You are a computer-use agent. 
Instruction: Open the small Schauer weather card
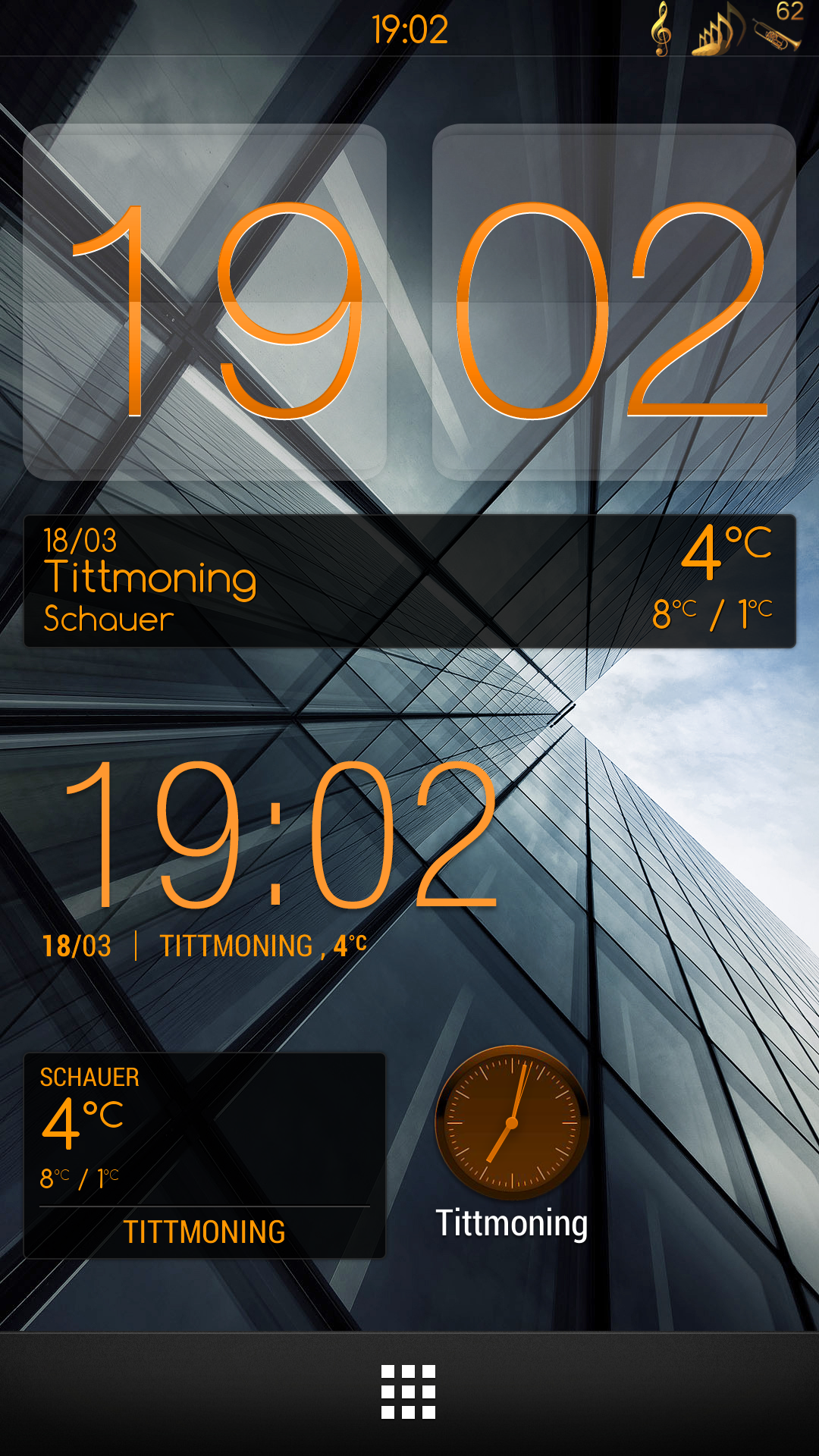205,1156
